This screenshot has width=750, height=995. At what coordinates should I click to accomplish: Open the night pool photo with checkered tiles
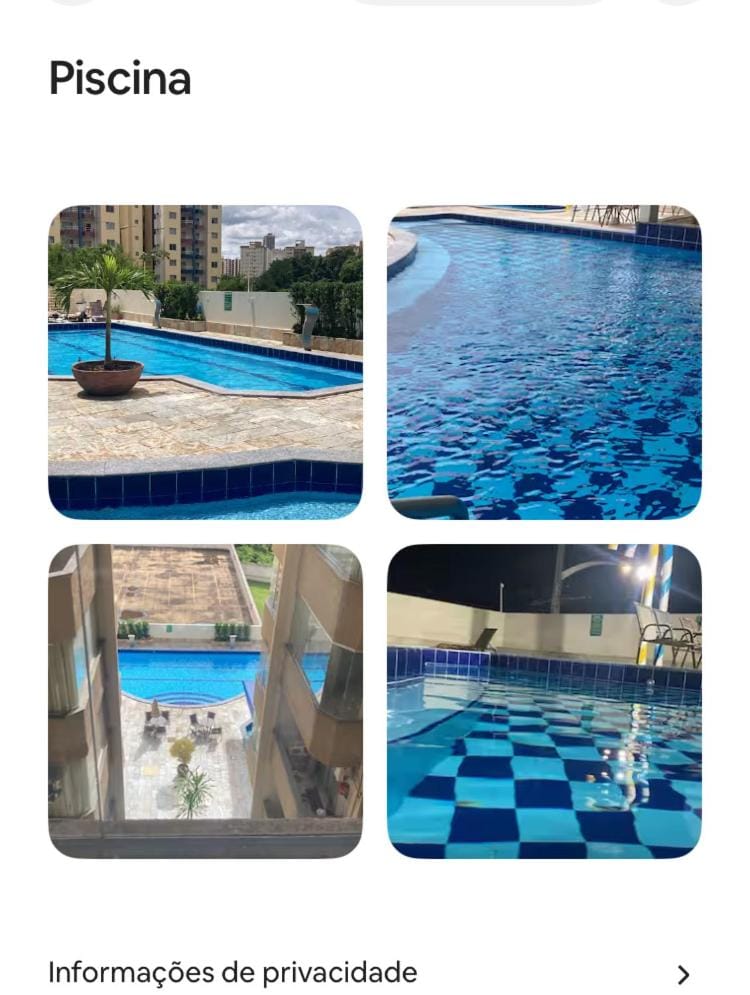[x=544, y=701]
